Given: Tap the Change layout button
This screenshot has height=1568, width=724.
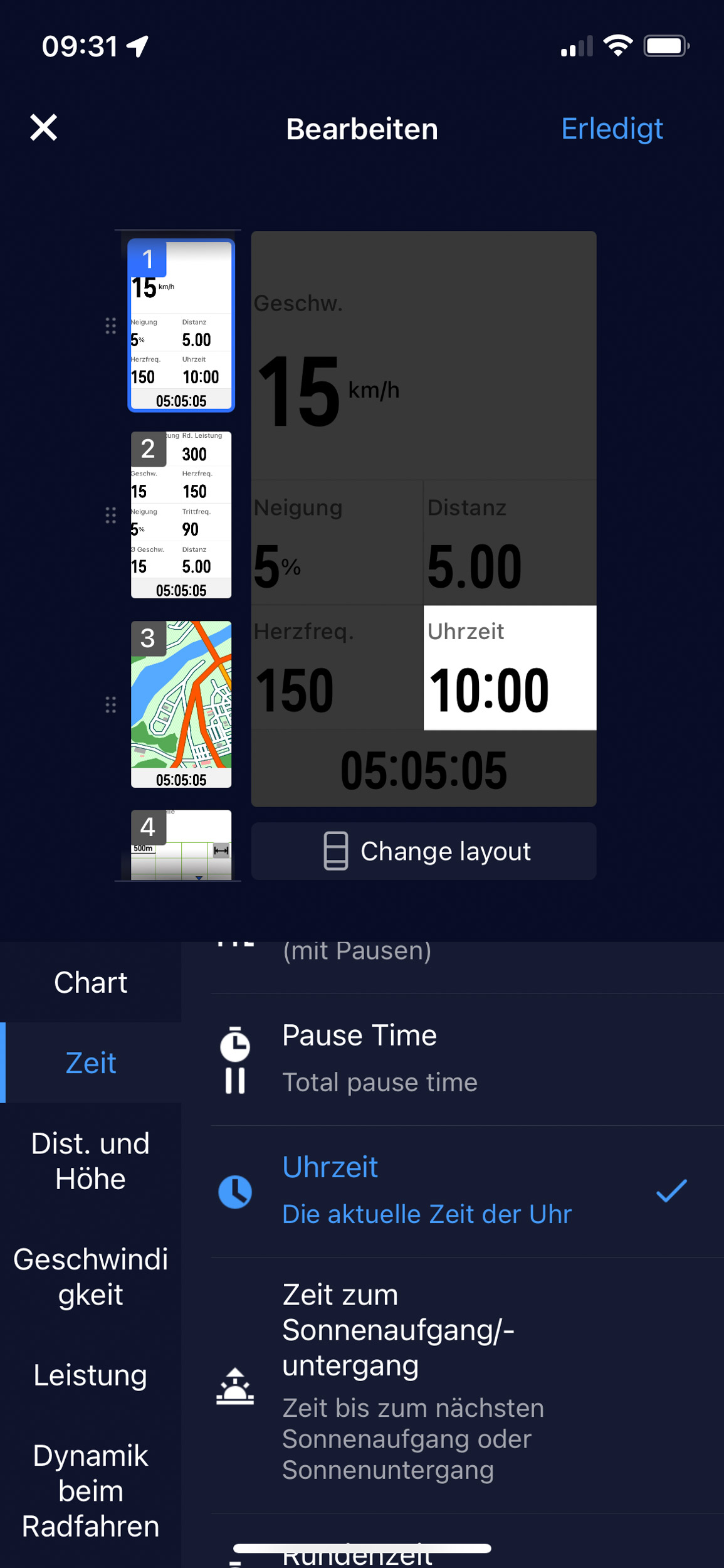Looking at the screenshot, I should 424,851.
